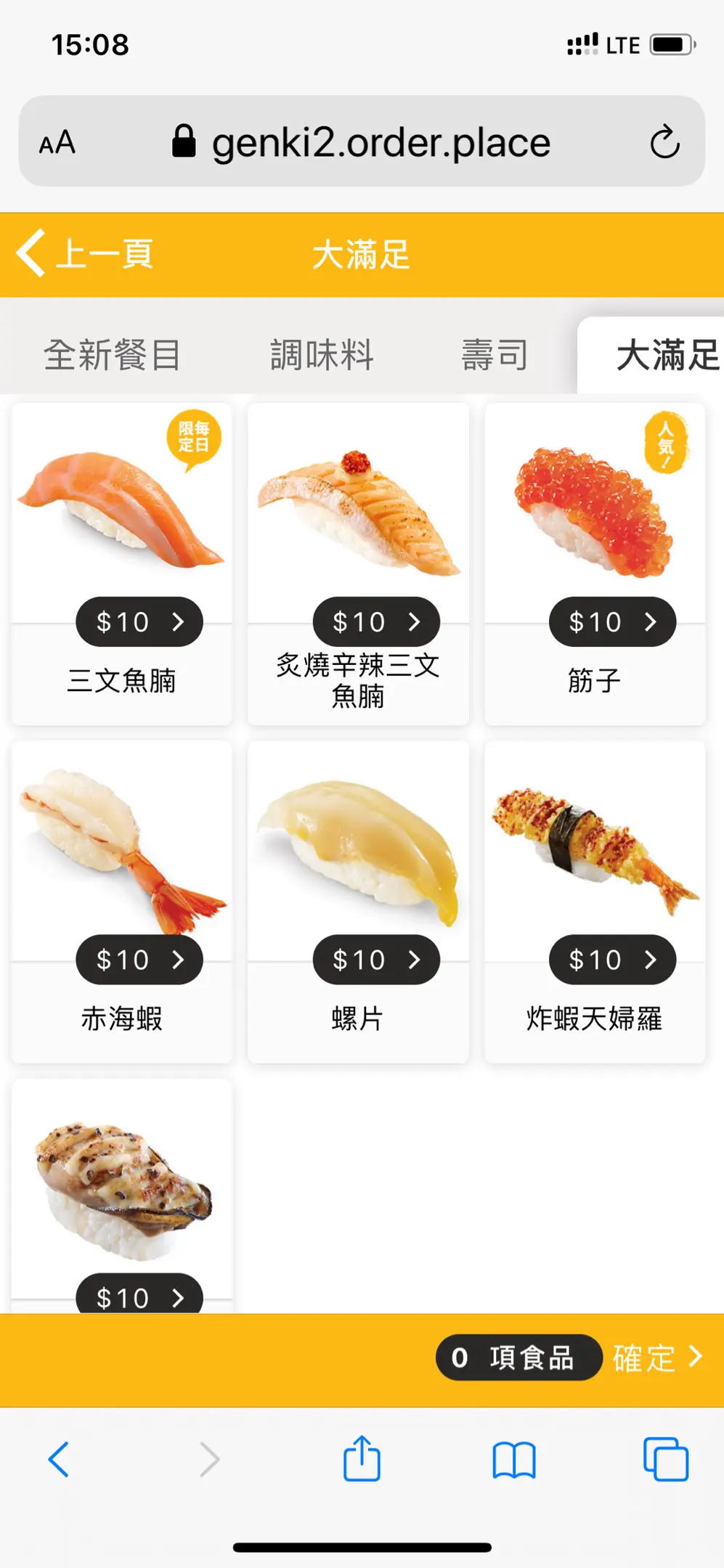
Task: Switch to the 調味料 tab
Action: tap(322, 355)
